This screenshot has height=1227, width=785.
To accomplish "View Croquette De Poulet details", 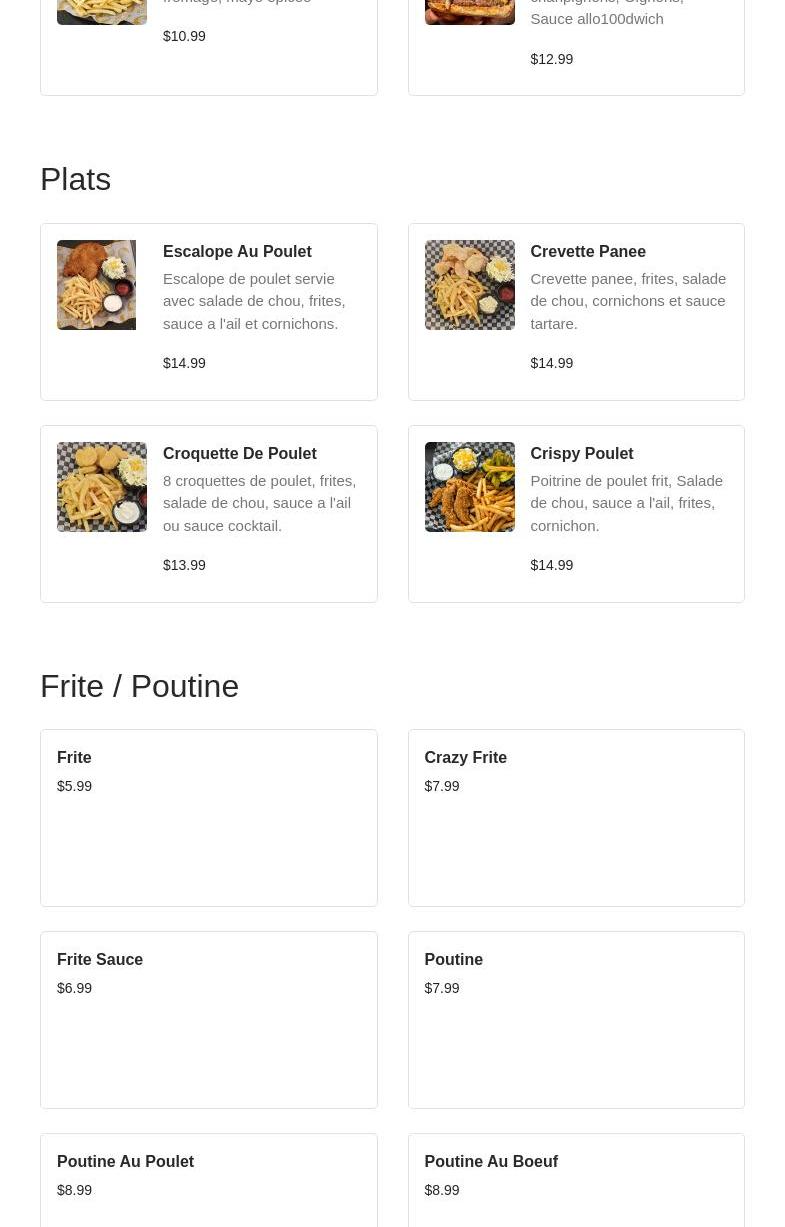I will [208, 513].
